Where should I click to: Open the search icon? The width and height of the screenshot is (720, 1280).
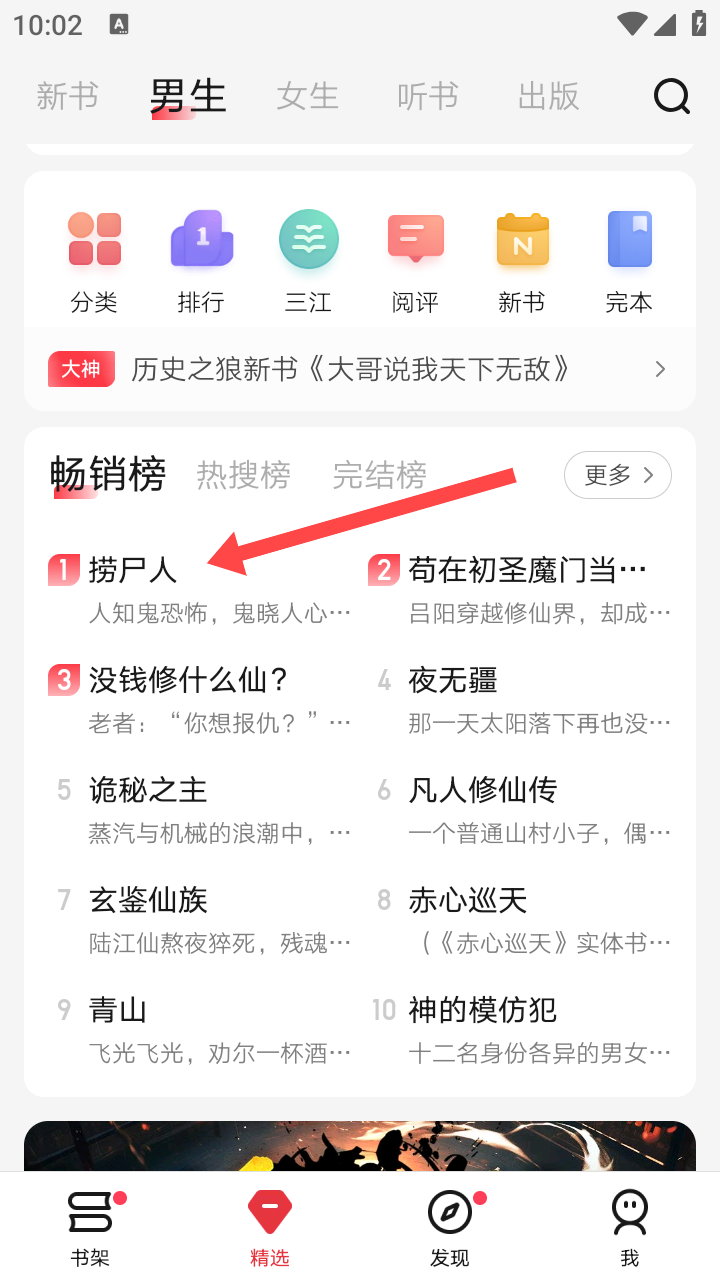[x=671, y=97]
